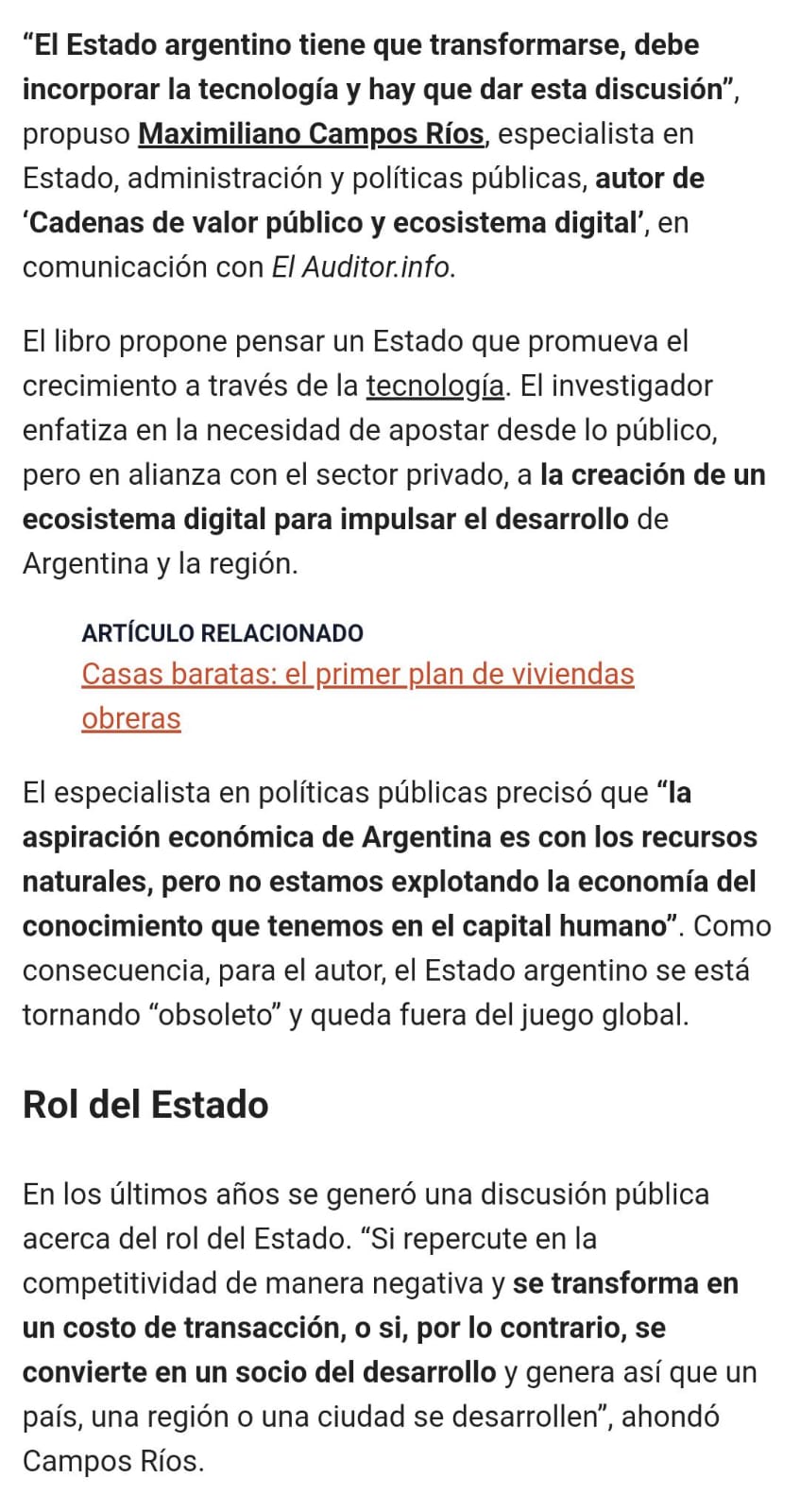Open related article Casas baratas
This screenshot has height=1512, width=800.
(x=357, y=675)
